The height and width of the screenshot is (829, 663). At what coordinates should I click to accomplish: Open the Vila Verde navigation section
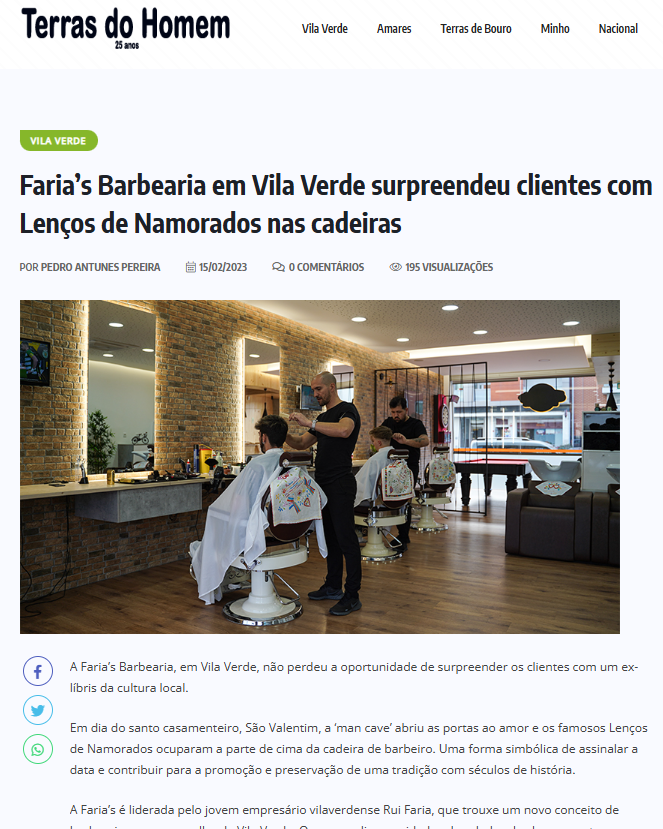tap(324, 29)
